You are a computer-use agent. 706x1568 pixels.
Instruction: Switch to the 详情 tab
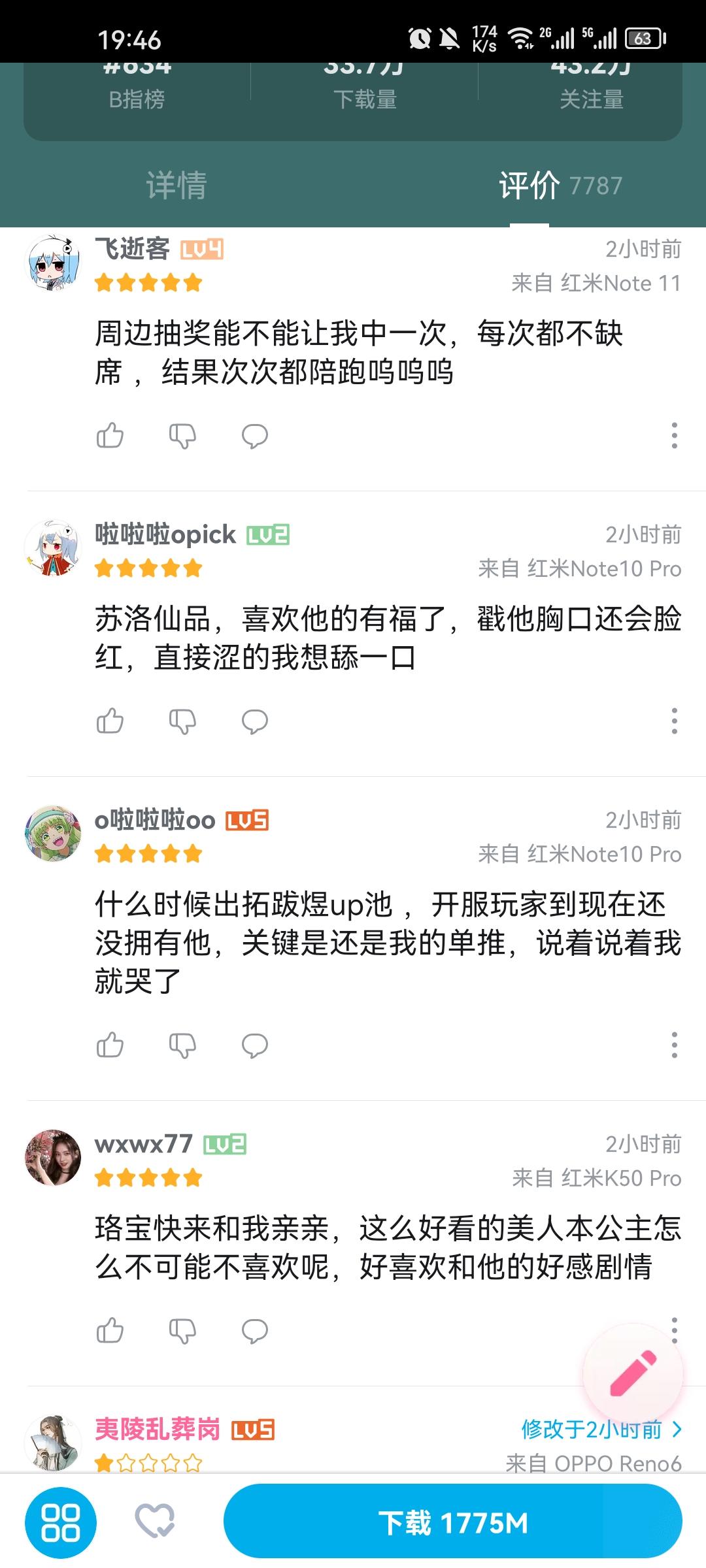pyautogui.click(x=176, y=186)
